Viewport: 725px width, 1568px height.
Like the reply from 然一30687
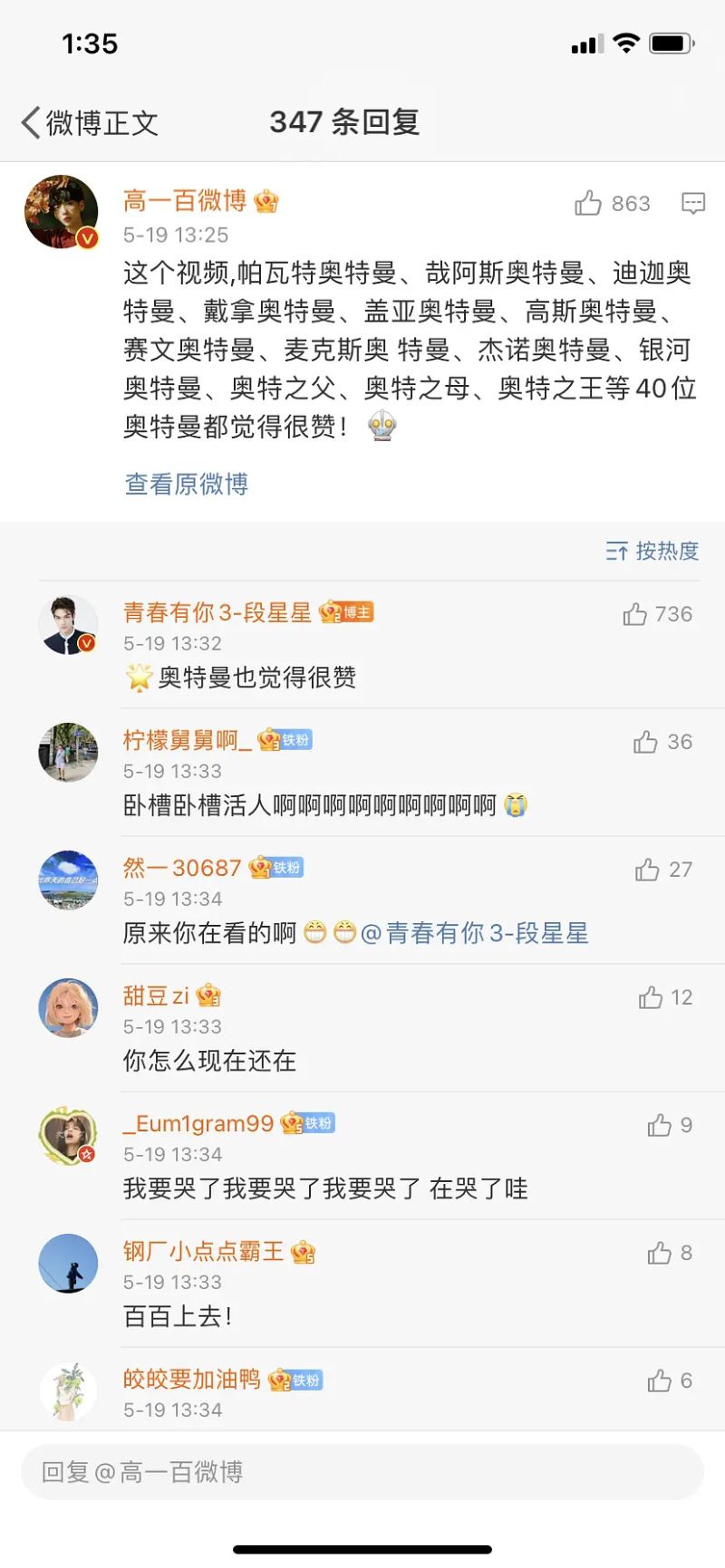pos(647,871)
